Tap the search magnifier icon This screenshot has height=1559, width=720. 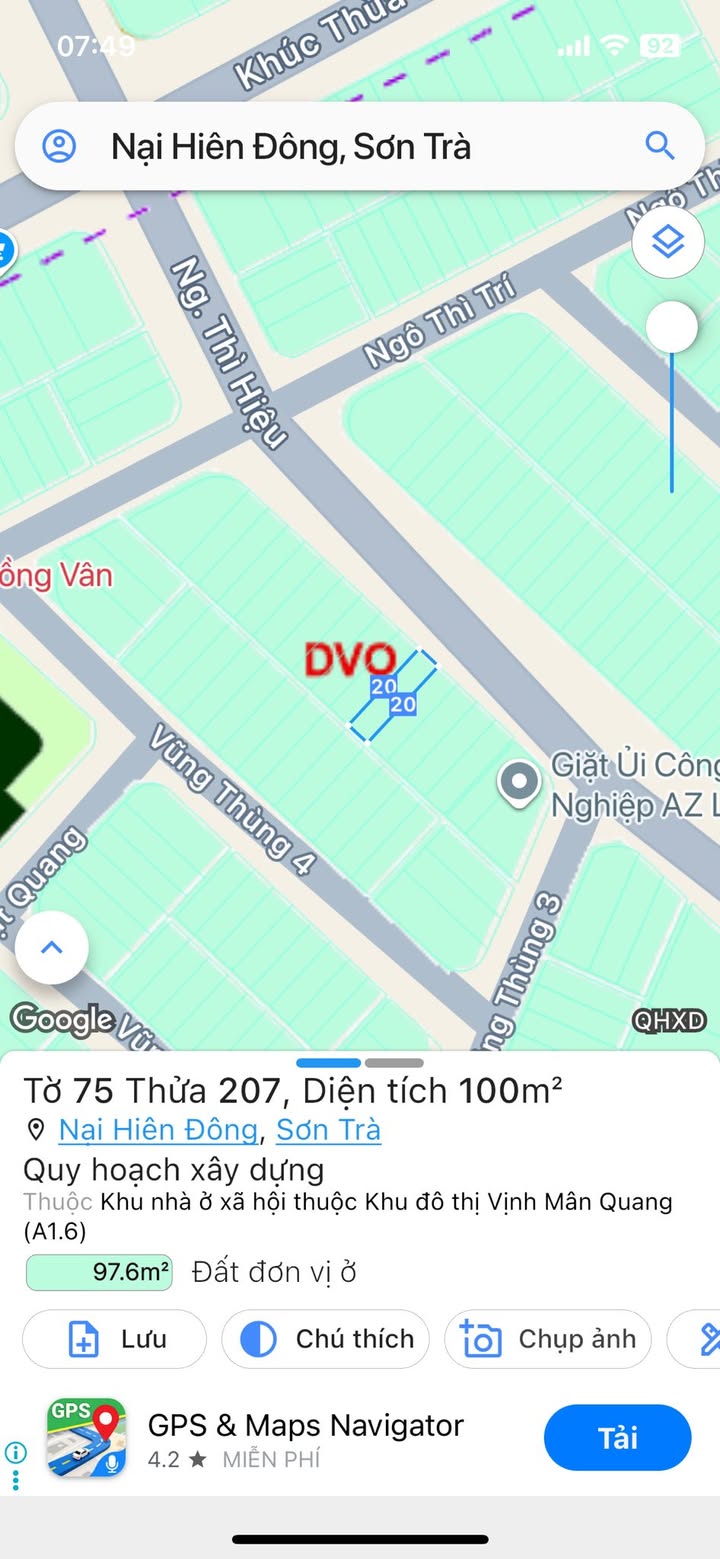(x=659, y=147)
